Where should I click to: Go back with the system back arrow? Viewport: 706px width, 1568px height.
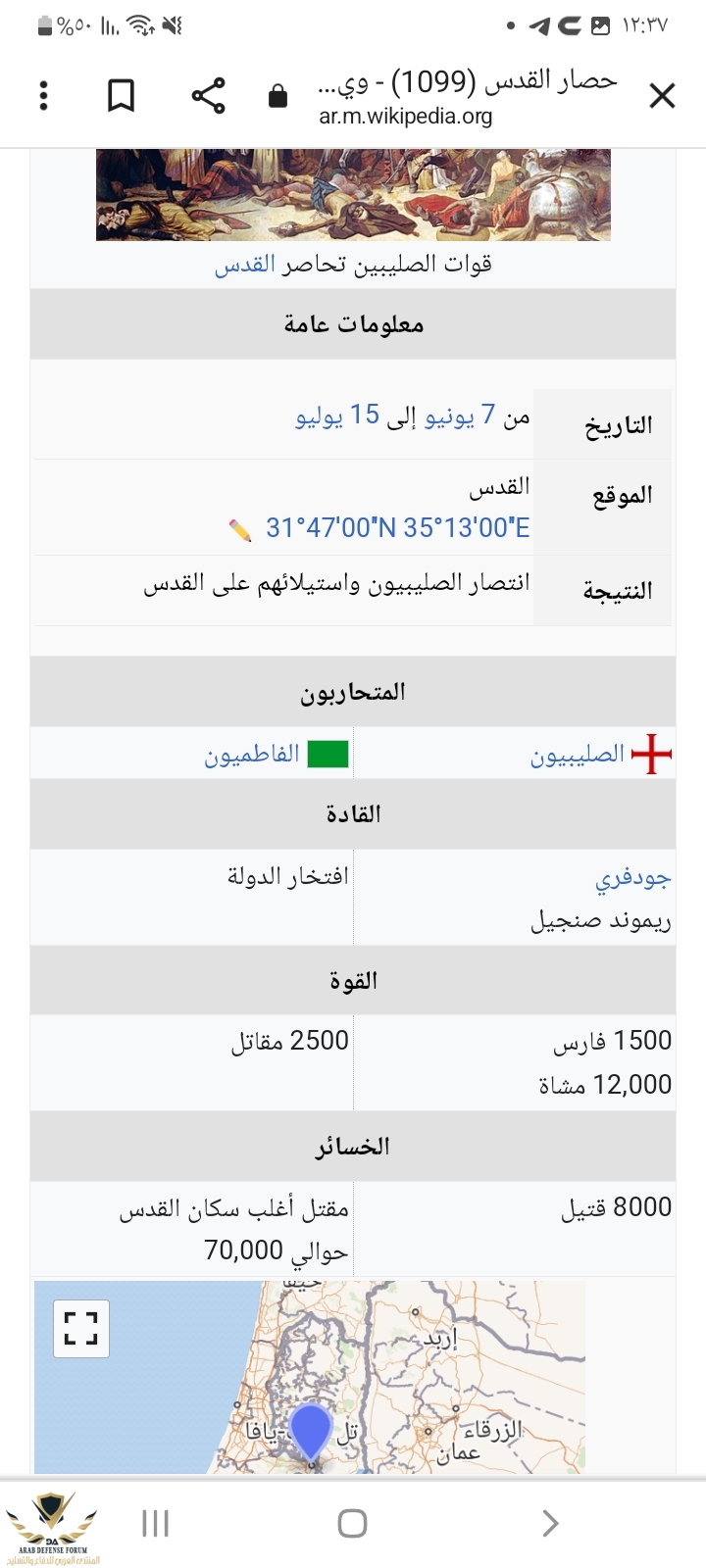550,1523
